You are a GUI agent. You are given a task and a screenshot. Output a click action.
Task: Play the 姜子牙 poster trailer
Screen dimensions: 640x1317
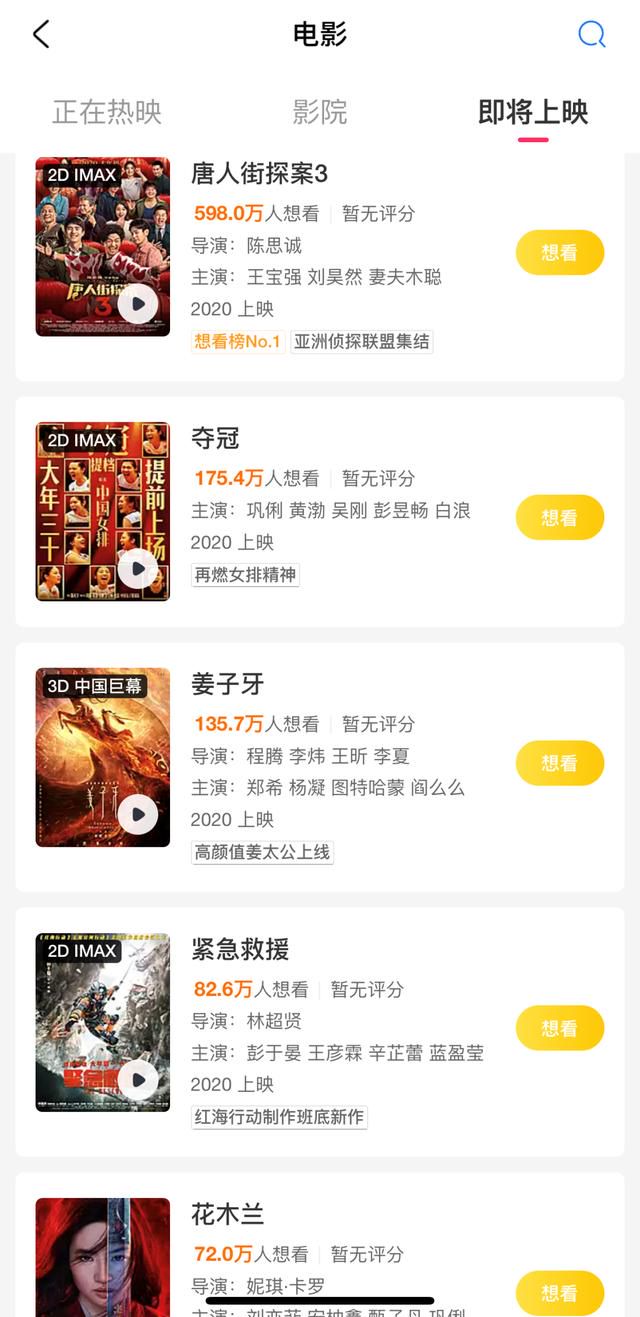138,815
